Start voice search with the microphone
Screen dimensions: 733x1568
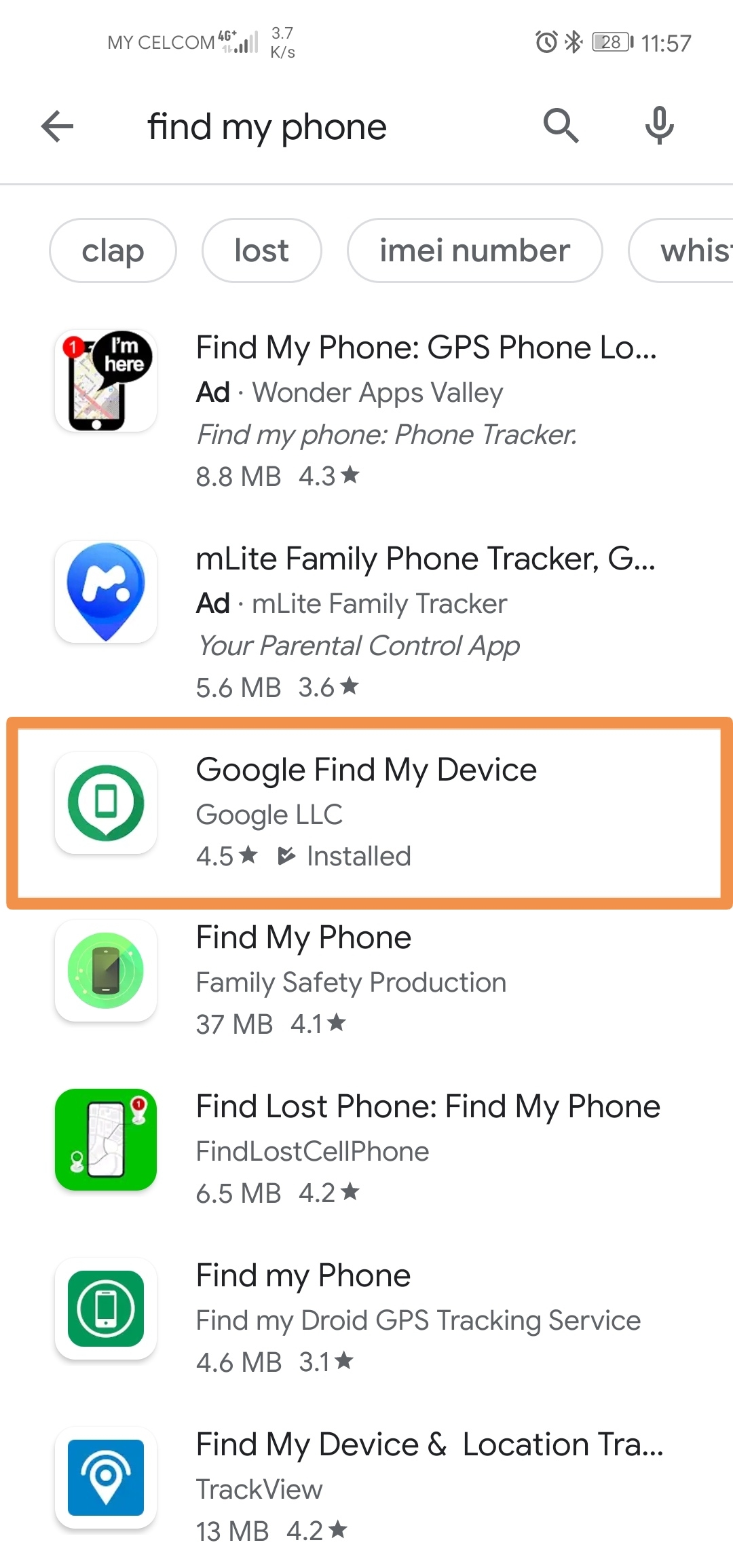tap(659, 126)
